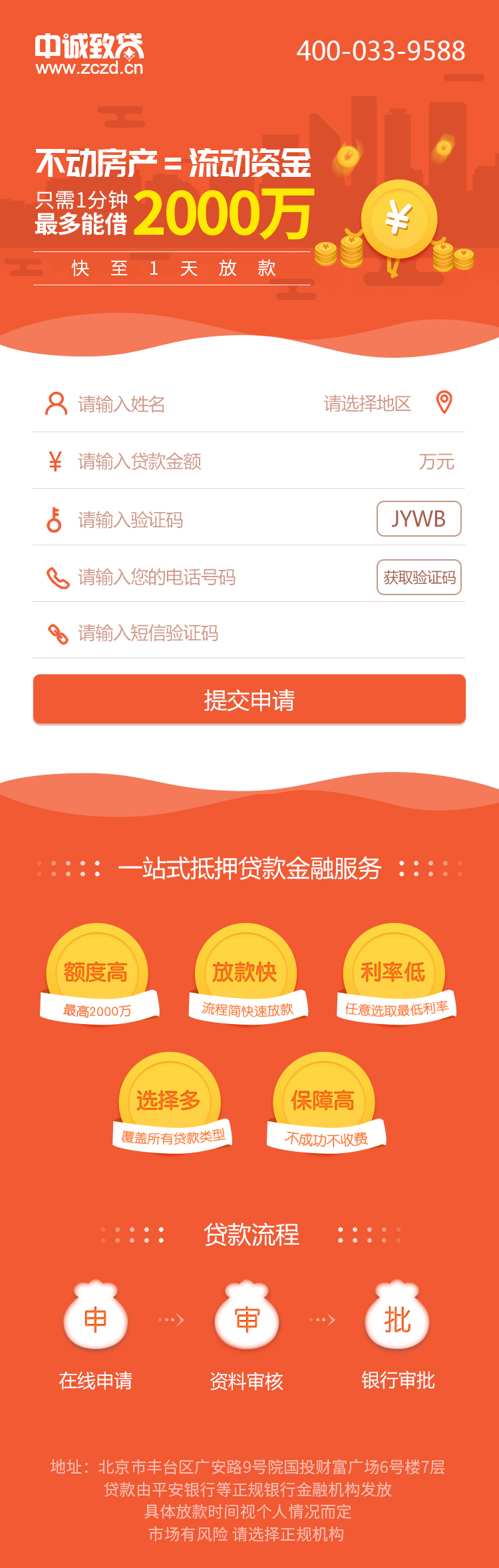Screen dimensions: 499x1568
Task: Tap the name input field
Action: 166,404
